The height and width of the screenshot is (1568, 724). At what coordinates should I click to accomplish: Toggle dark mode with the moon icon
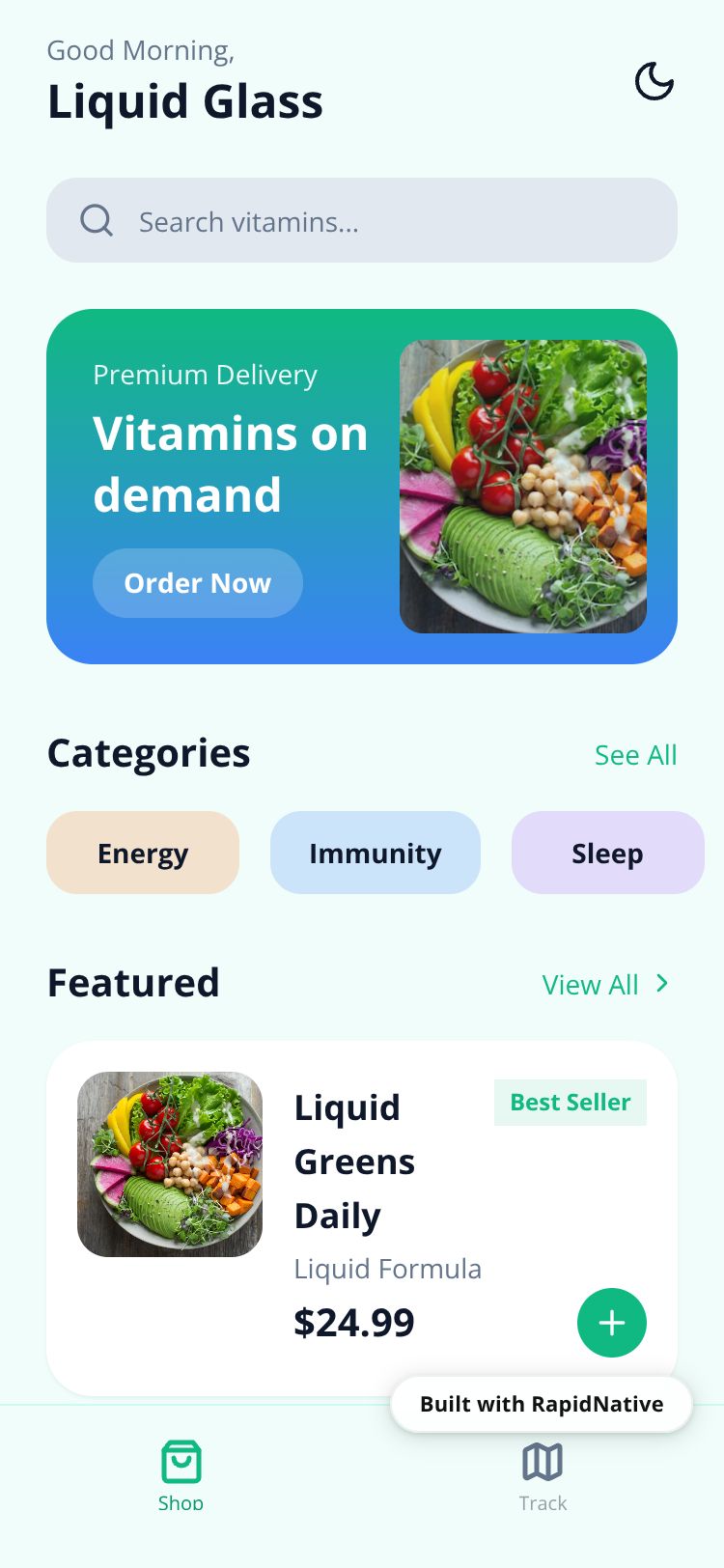654,81
